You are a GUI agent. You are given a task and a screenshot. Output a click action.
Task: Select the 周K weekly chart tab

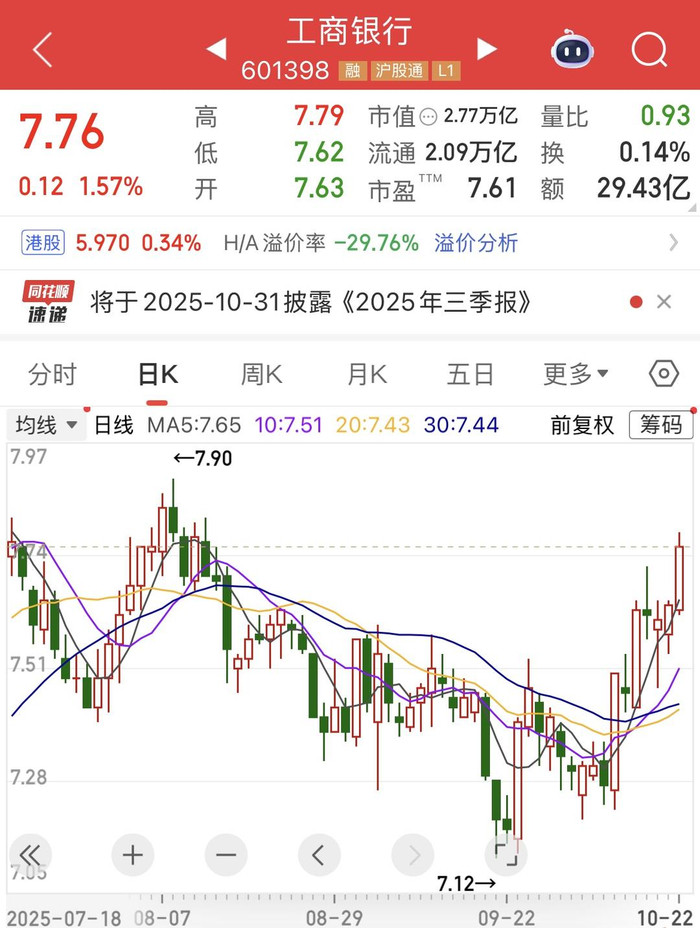click(262, 374)
